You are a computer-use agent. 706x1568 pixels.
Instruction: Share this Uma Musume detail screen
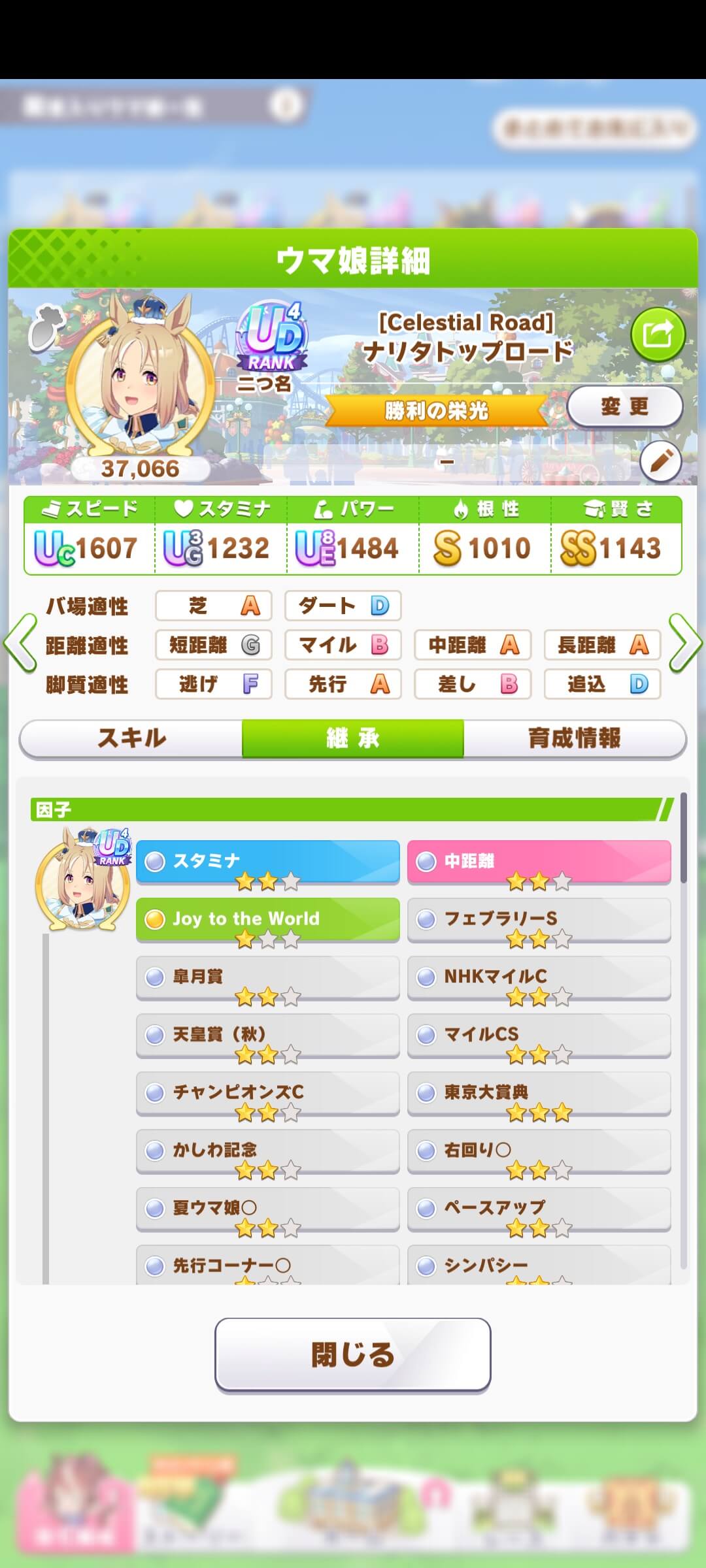tap(658, 335)
